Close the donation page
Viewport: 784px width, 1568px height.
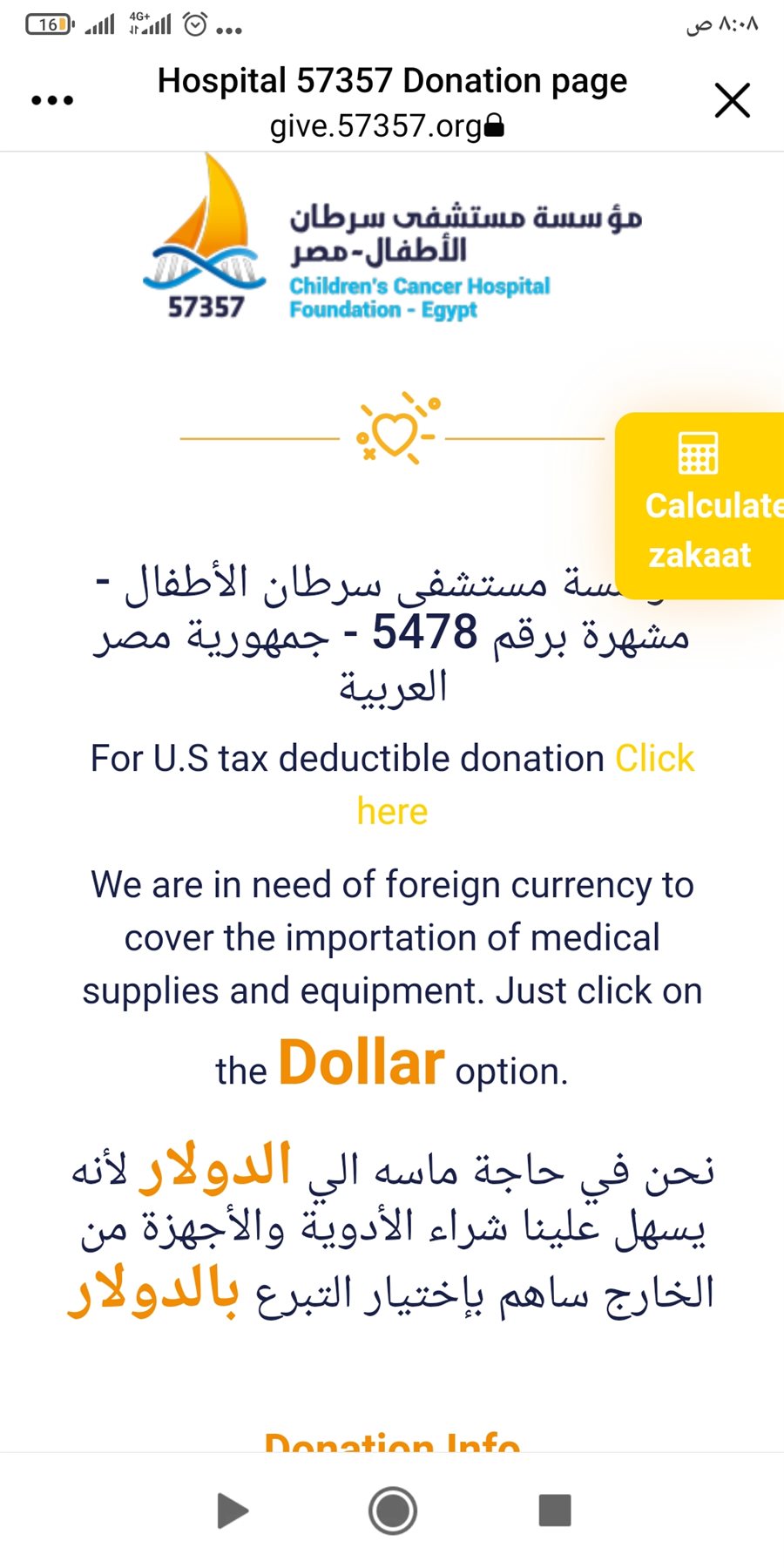point(732,100)
